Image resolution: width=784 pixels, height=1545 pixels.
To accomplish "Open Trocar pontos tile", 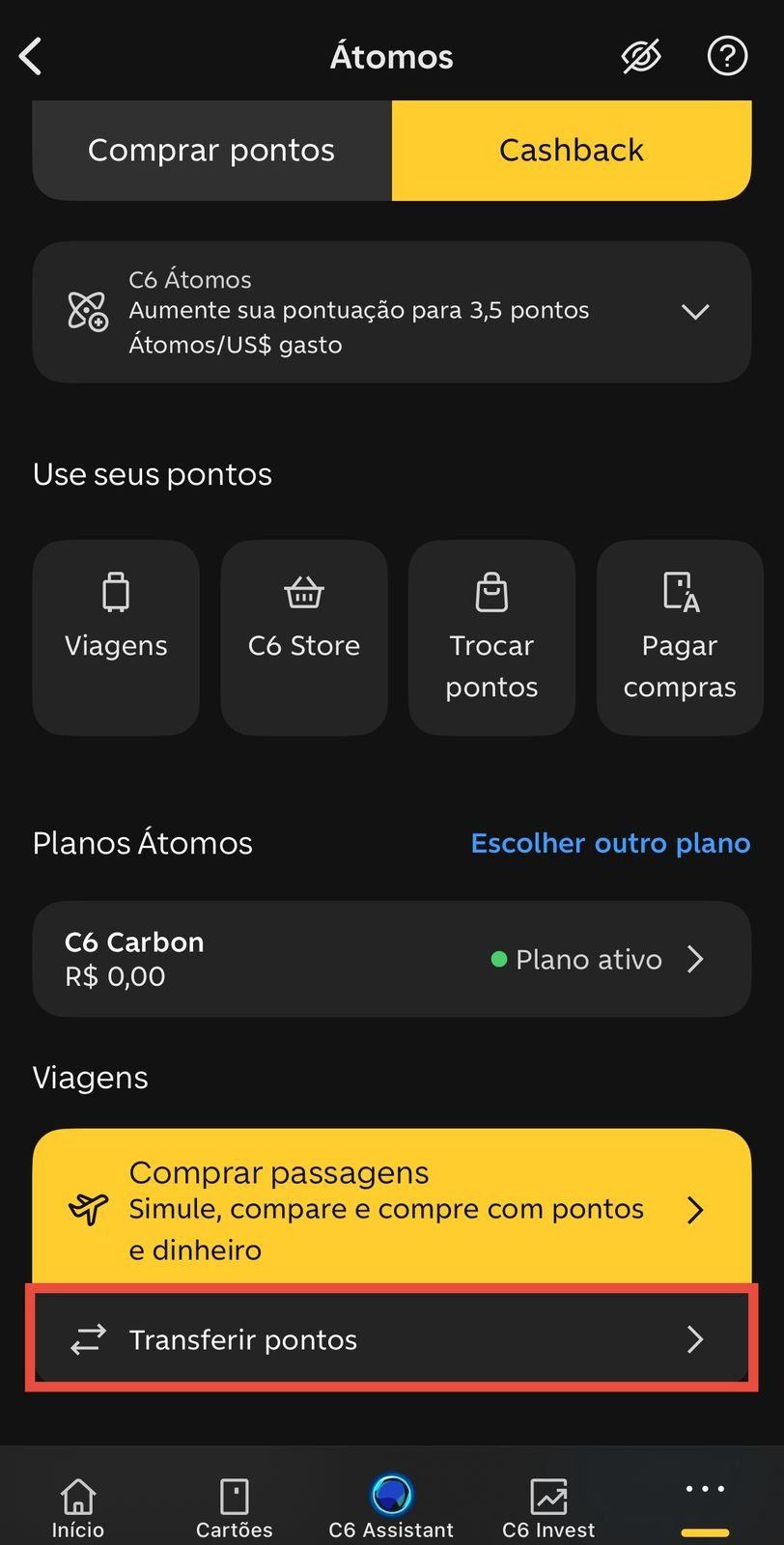I will coord(491,637).
